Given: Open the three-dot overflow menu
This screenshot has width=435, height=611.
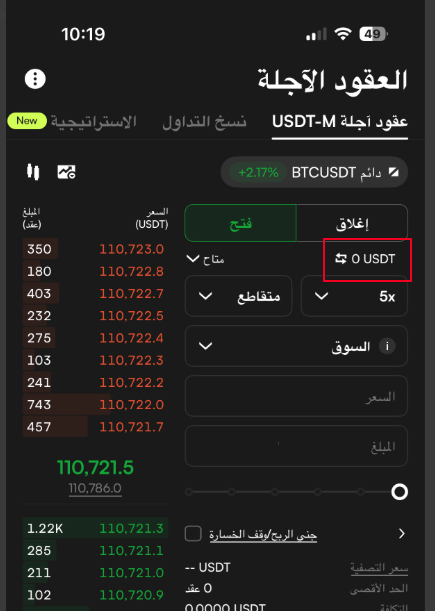Looking at the screenshot, I should [x=35, y=79].
